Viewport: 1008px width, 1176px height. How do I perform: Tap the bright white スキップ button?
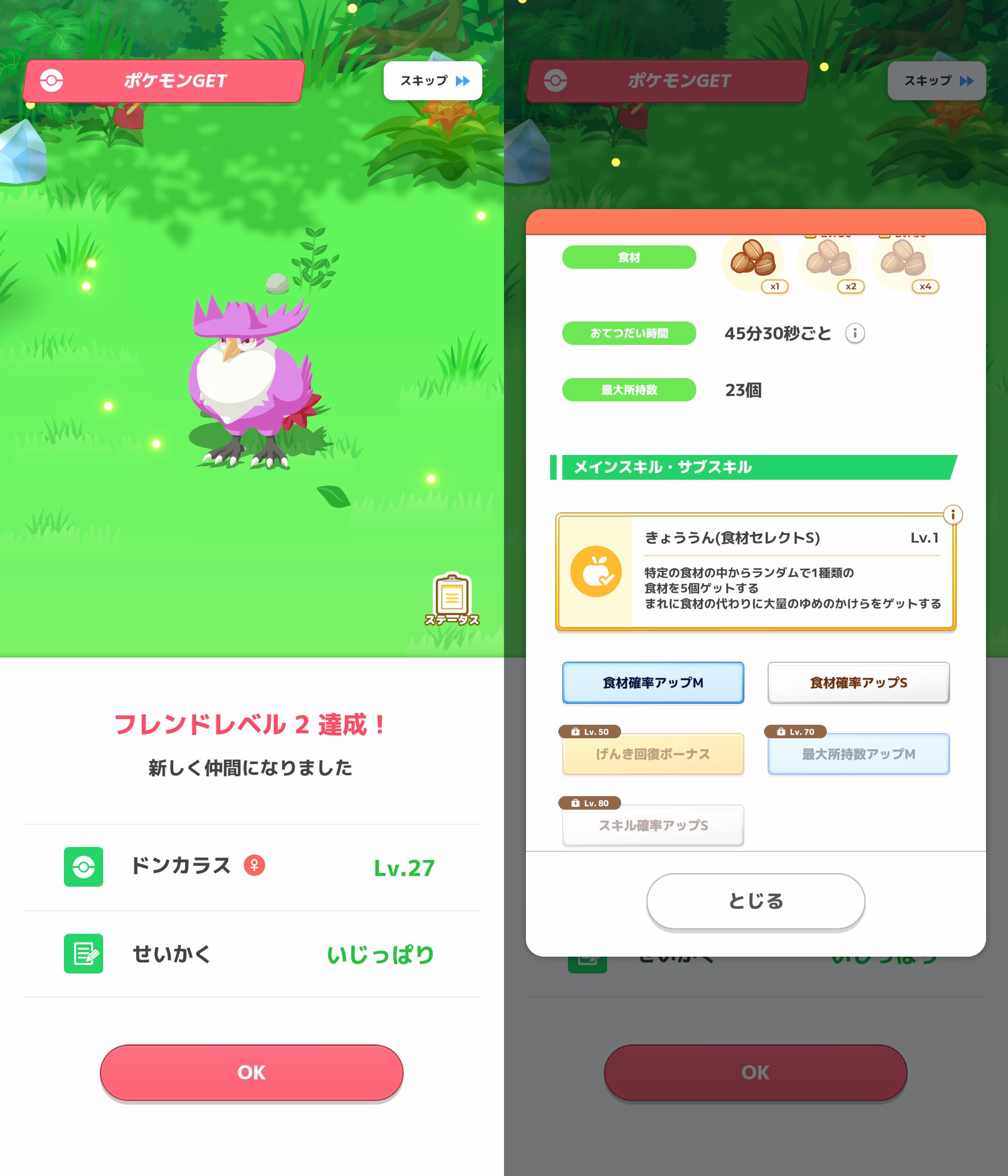[x=433, y=81]
